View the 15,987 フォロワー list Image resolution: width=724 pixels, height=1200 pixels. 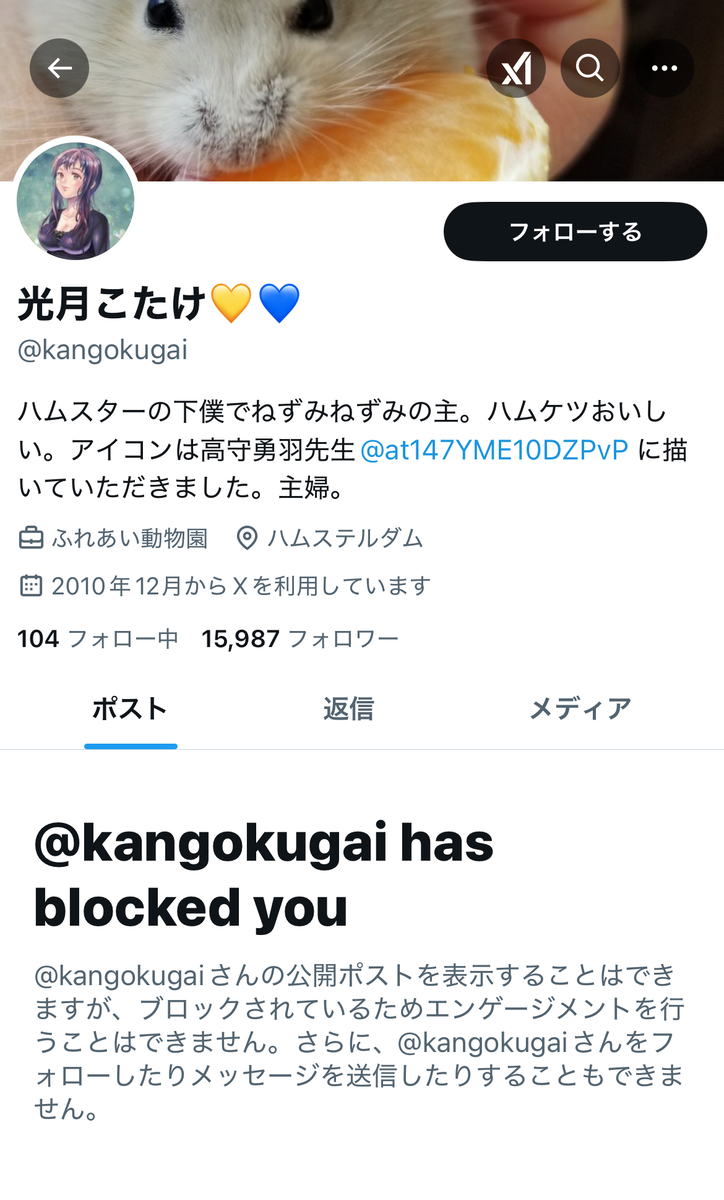(x=300, y=638)
